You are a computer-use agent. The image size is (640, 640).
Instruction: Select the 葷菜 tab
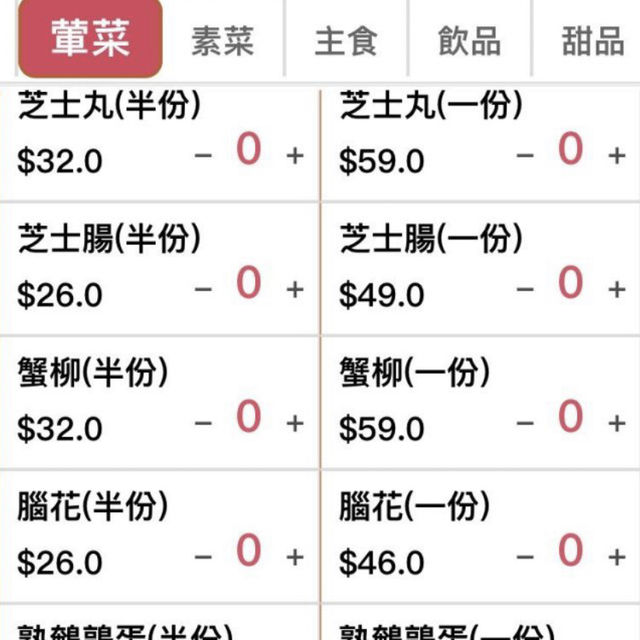90,38
